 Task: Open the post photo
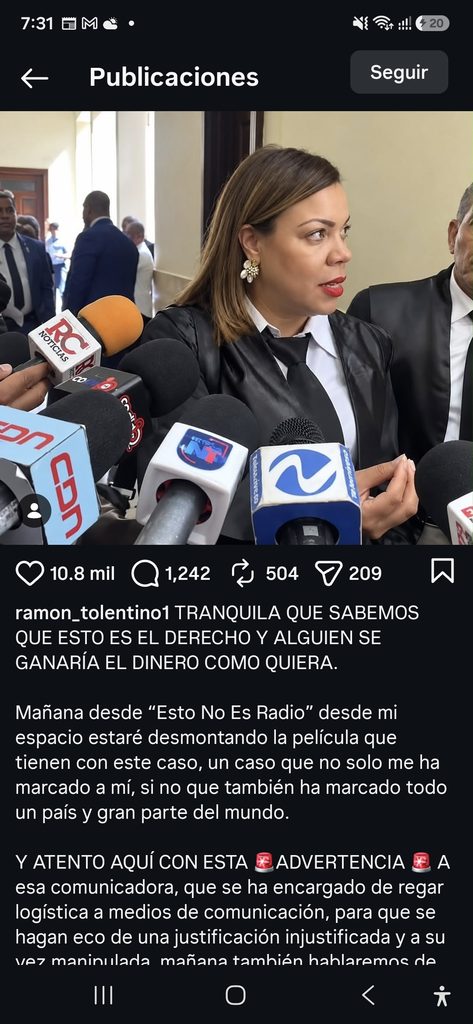coord(236,328)
